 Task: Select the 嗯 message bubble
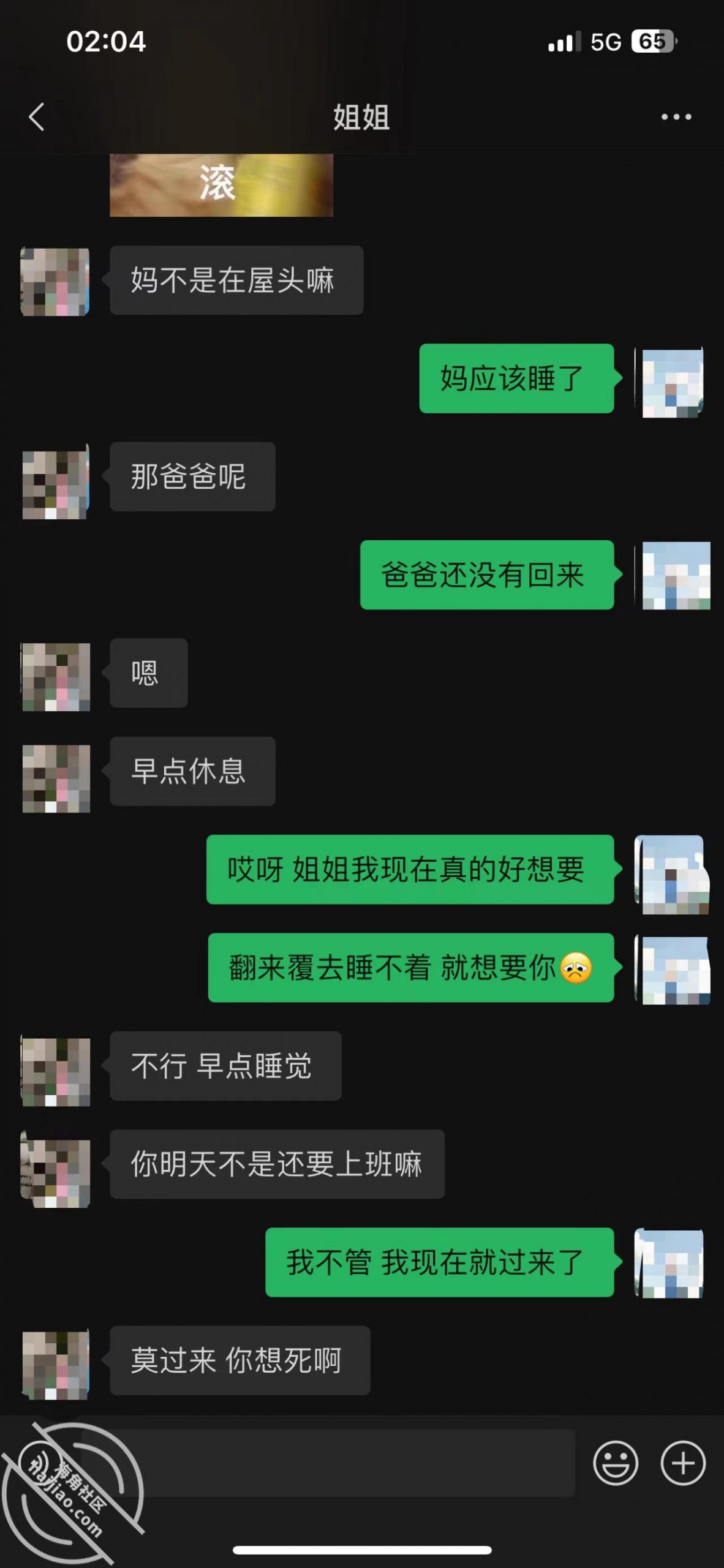coord(147,673)
